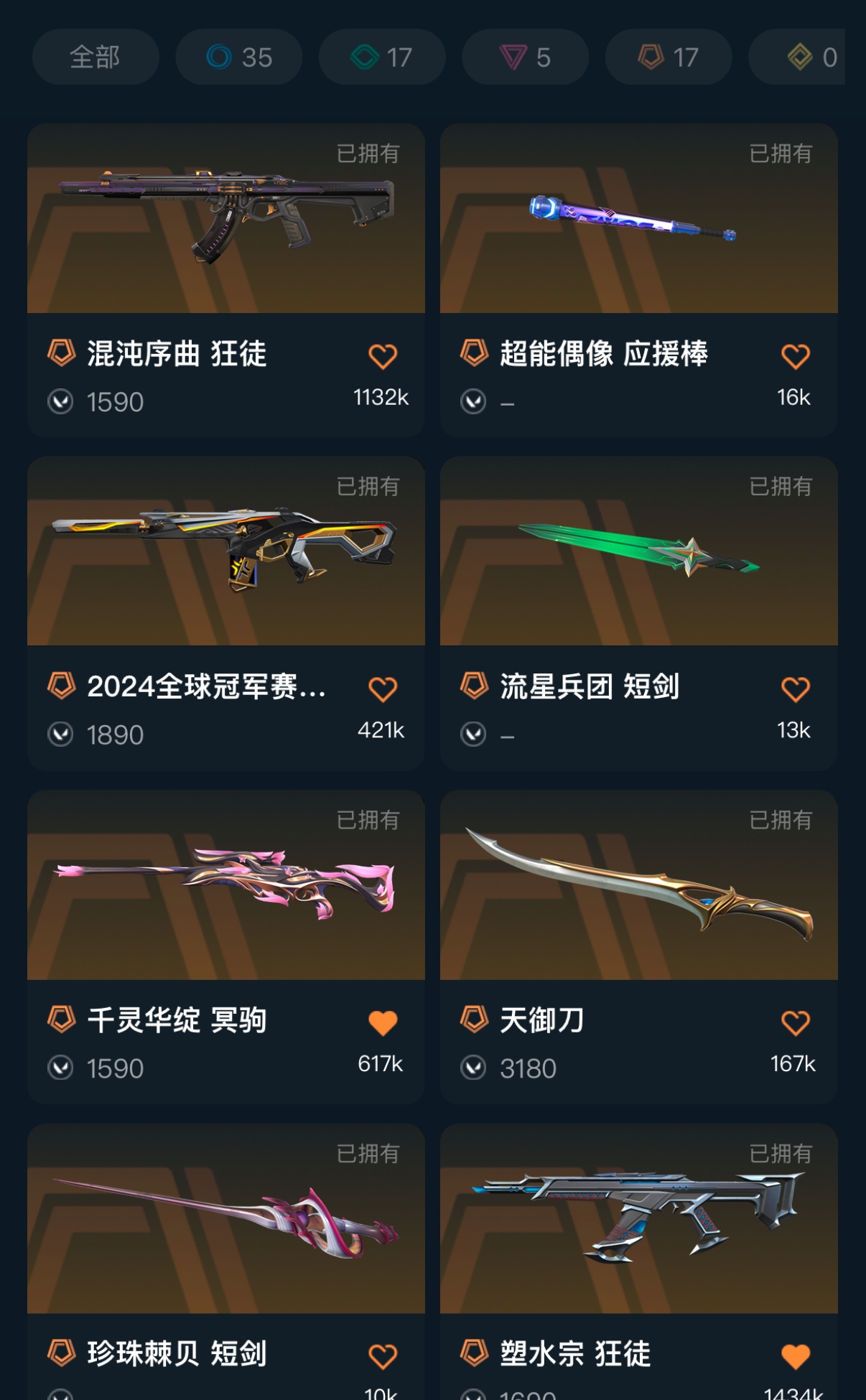Open the 千灵华绽 冥驹 skin card
Screen dimensions: 866x1400
226,947
